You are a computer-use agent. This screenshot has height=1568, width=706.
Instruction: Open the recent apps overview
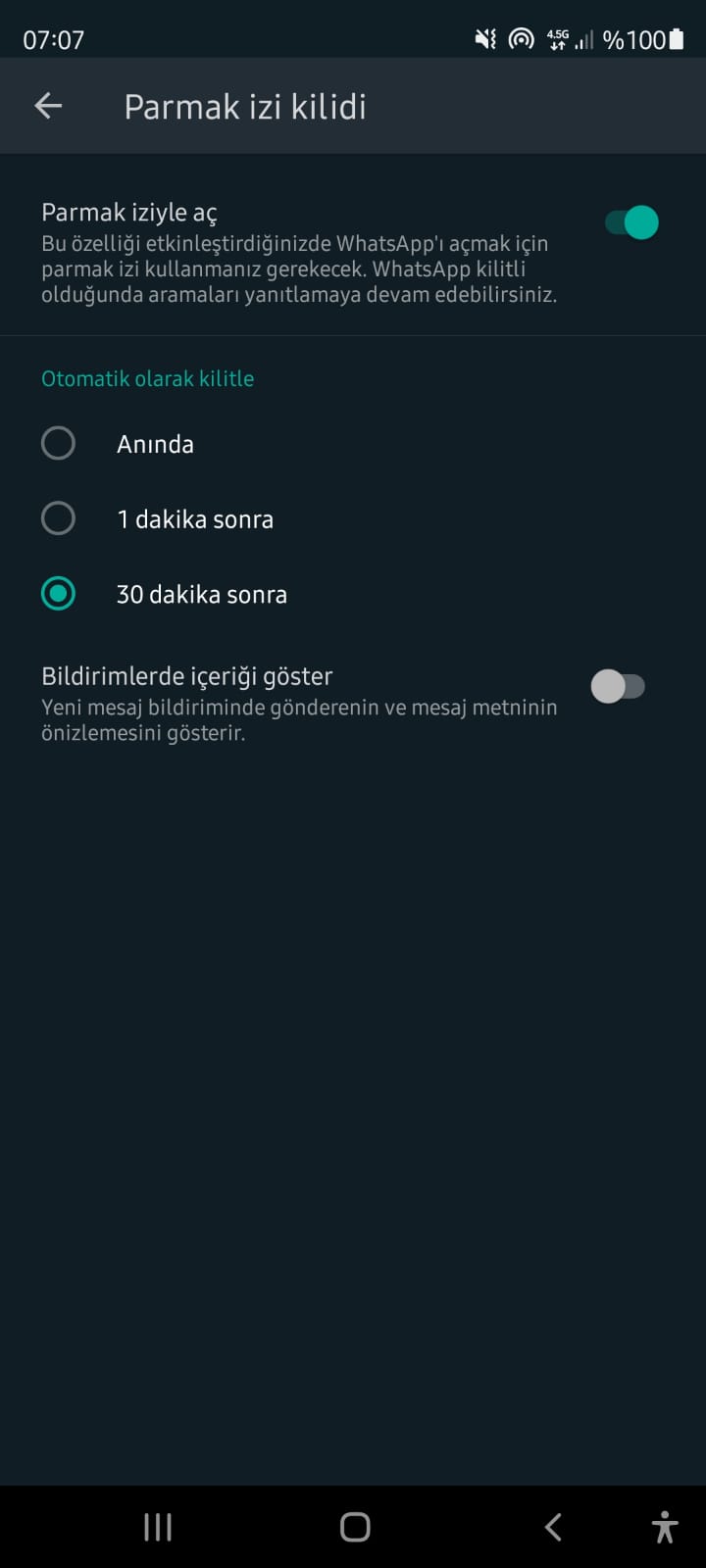click(x=158, y=1527)
